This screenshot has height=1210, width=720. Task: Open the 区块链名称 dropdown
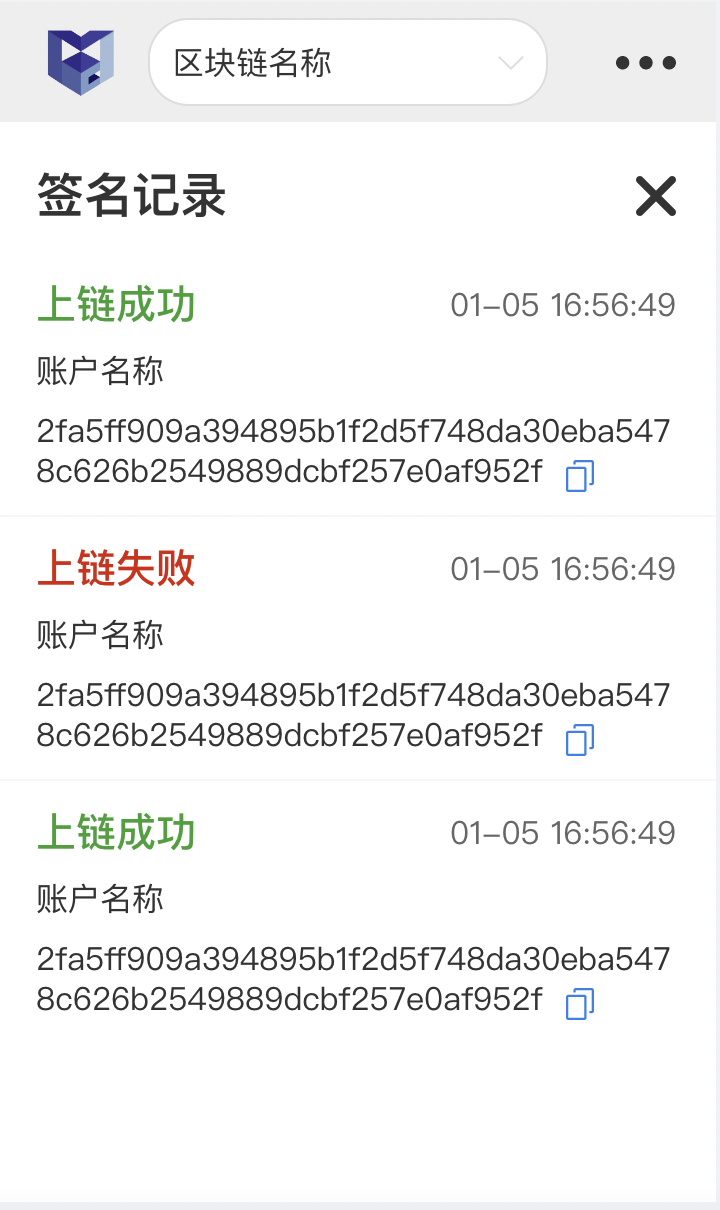coord(347,63)
